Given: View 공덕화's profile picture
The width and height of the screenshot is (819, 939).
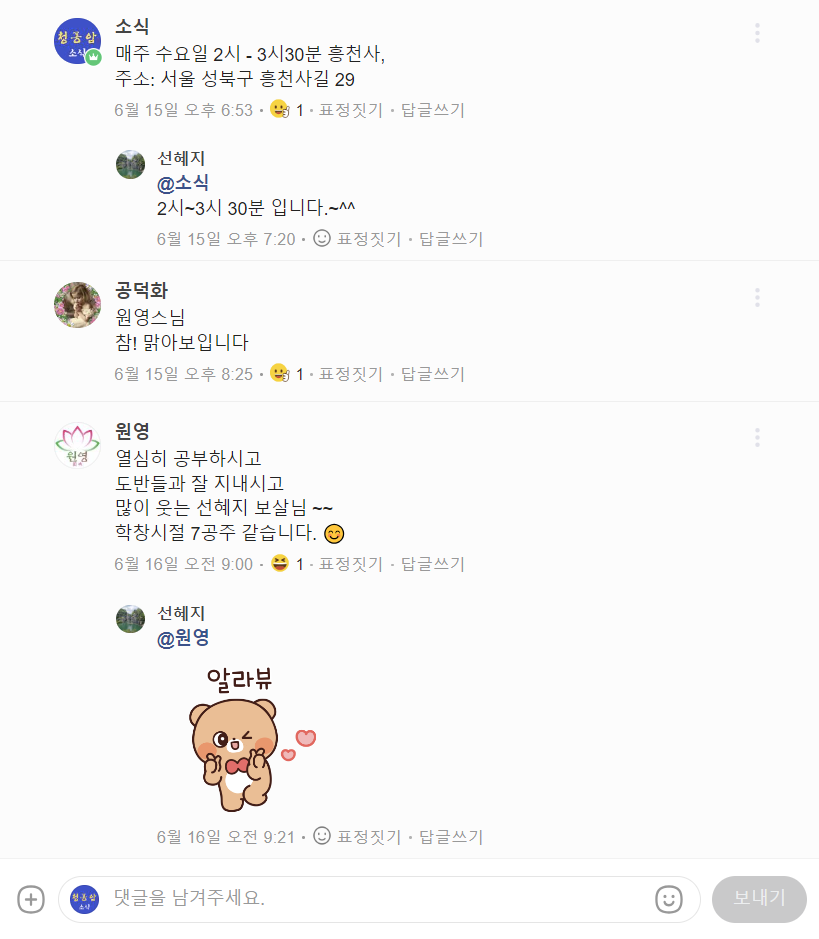Looking at the screenshot, I should pos(77,305).
